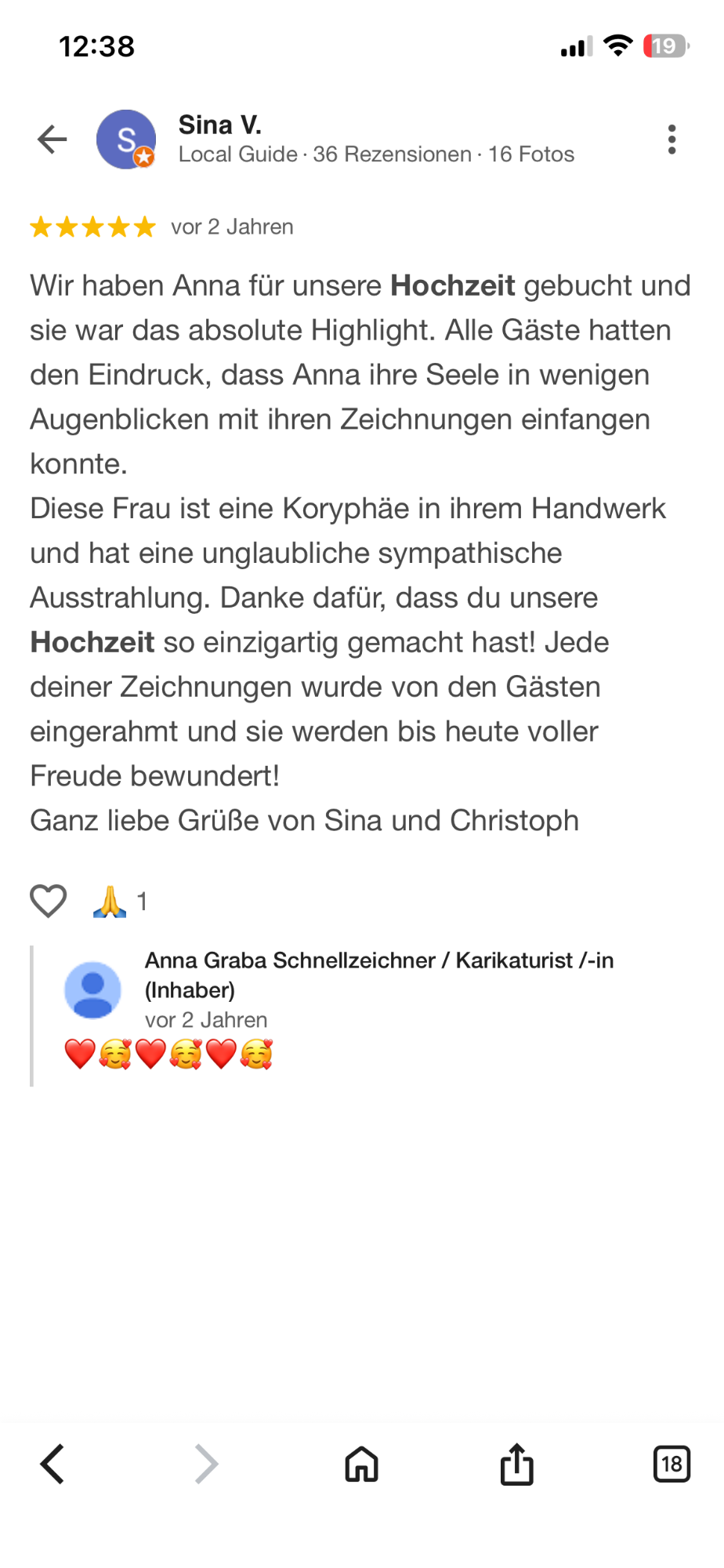Tap the praying hands reaction
724x1568 pixels.
point(110,902)
